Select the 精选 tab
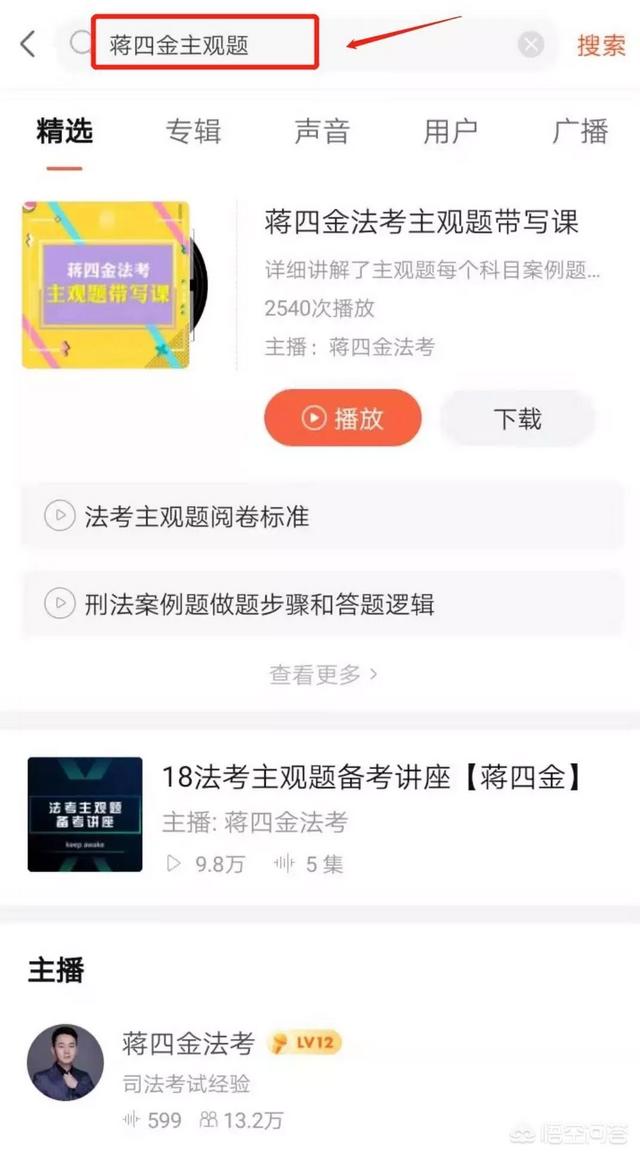Viewport: 640px width, 1156px height. point(64,131)
